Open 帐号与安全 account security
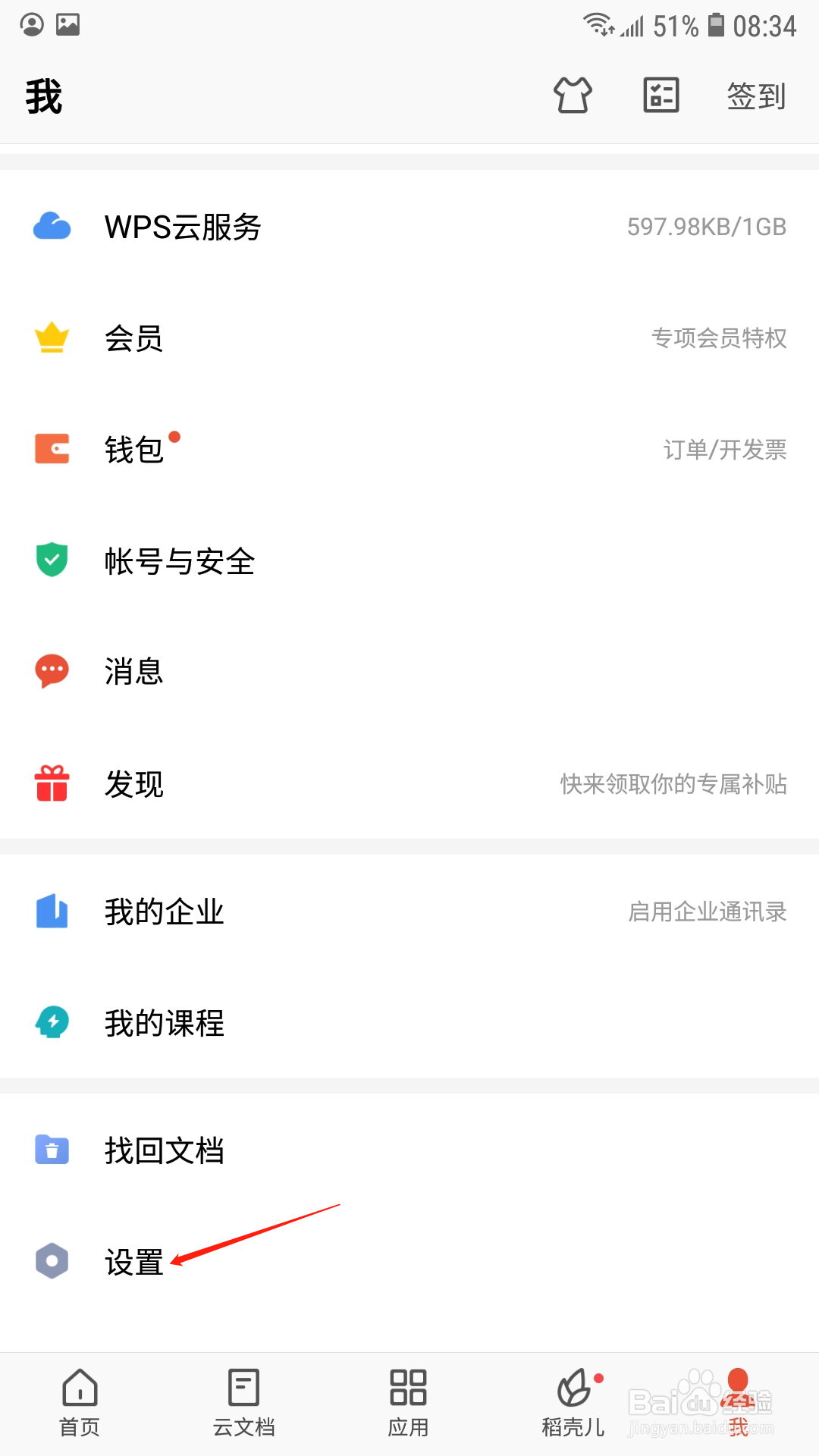819x1456 pixels. pos(409,561)
